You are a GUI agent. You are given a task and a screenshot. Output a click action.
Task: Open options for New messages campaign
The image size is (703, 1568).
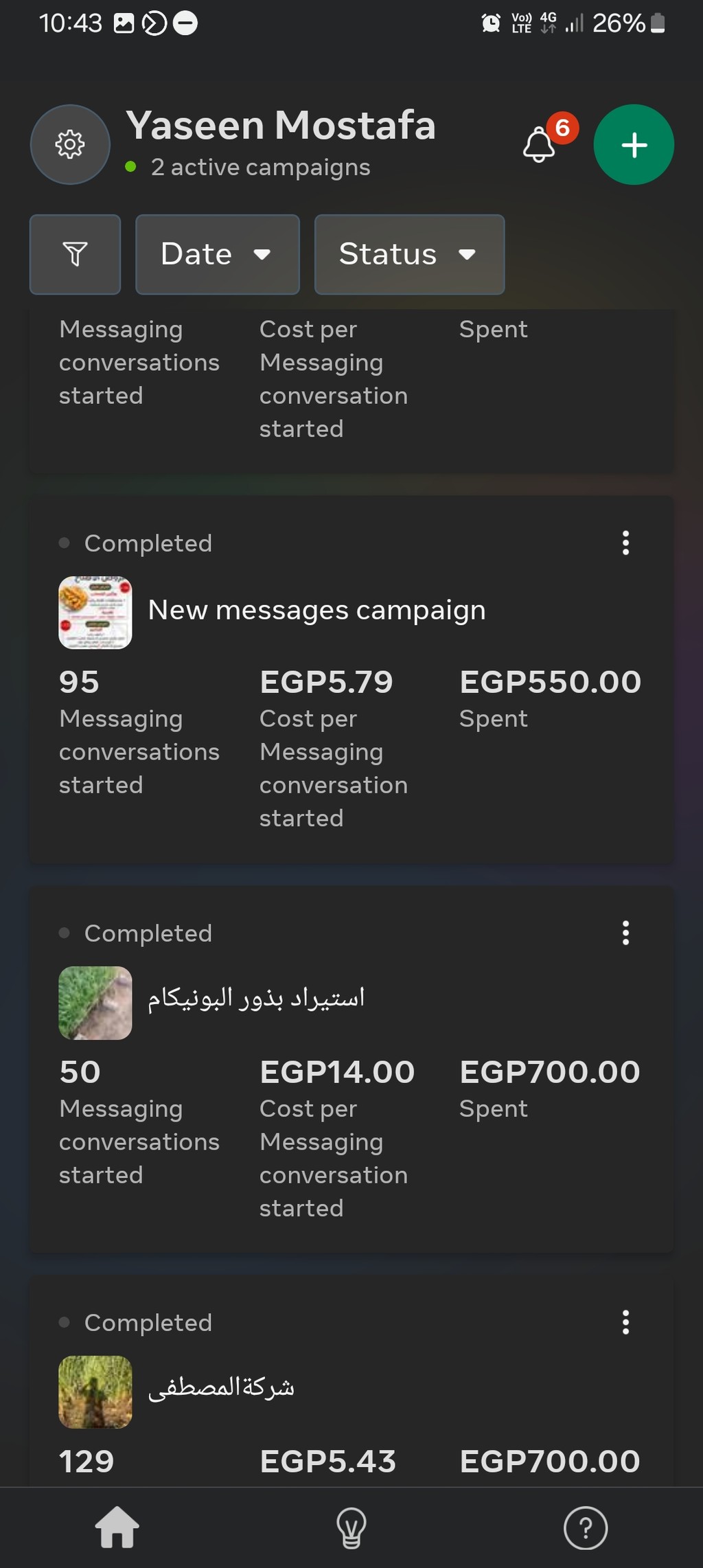(x=625, y=543)
